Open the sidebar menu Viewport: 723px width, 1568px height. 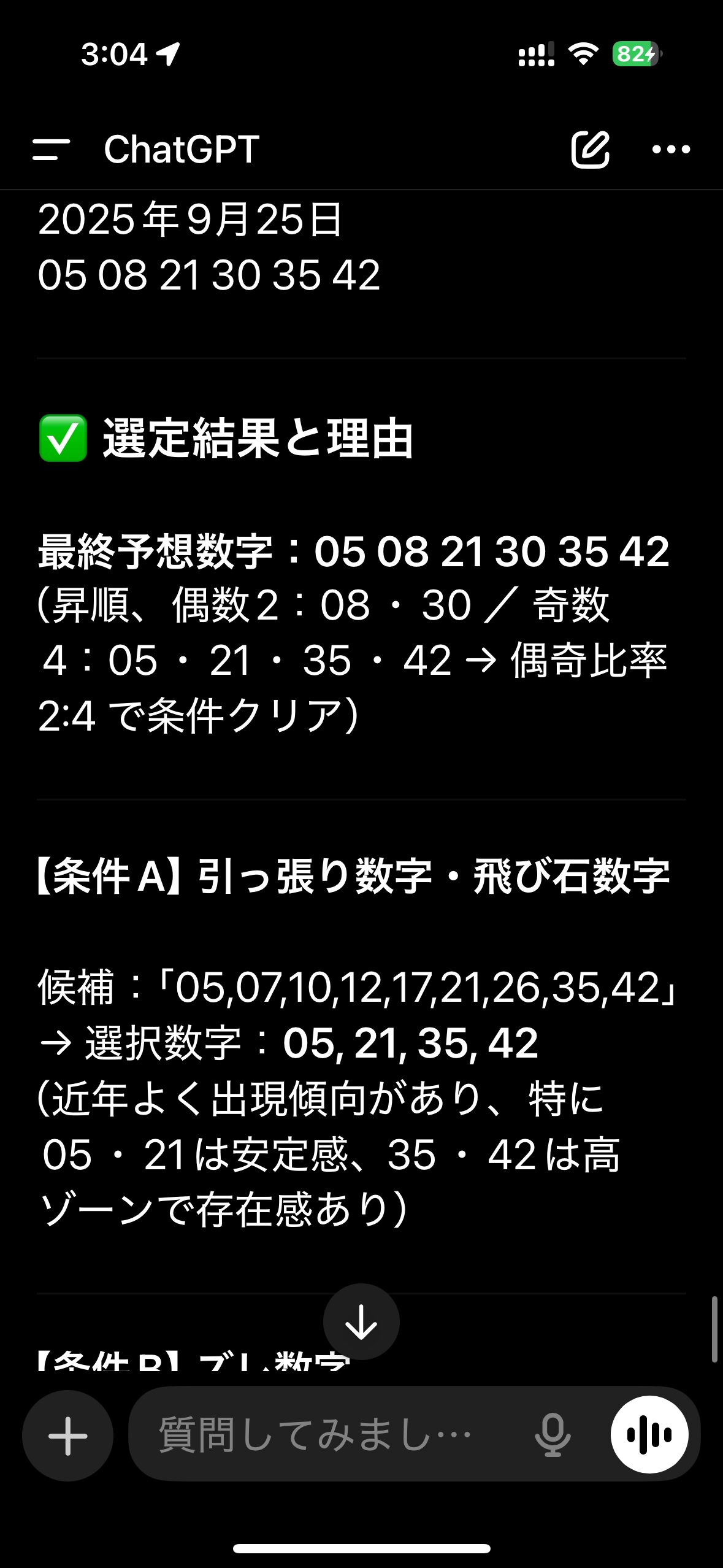tap(51, 149)
